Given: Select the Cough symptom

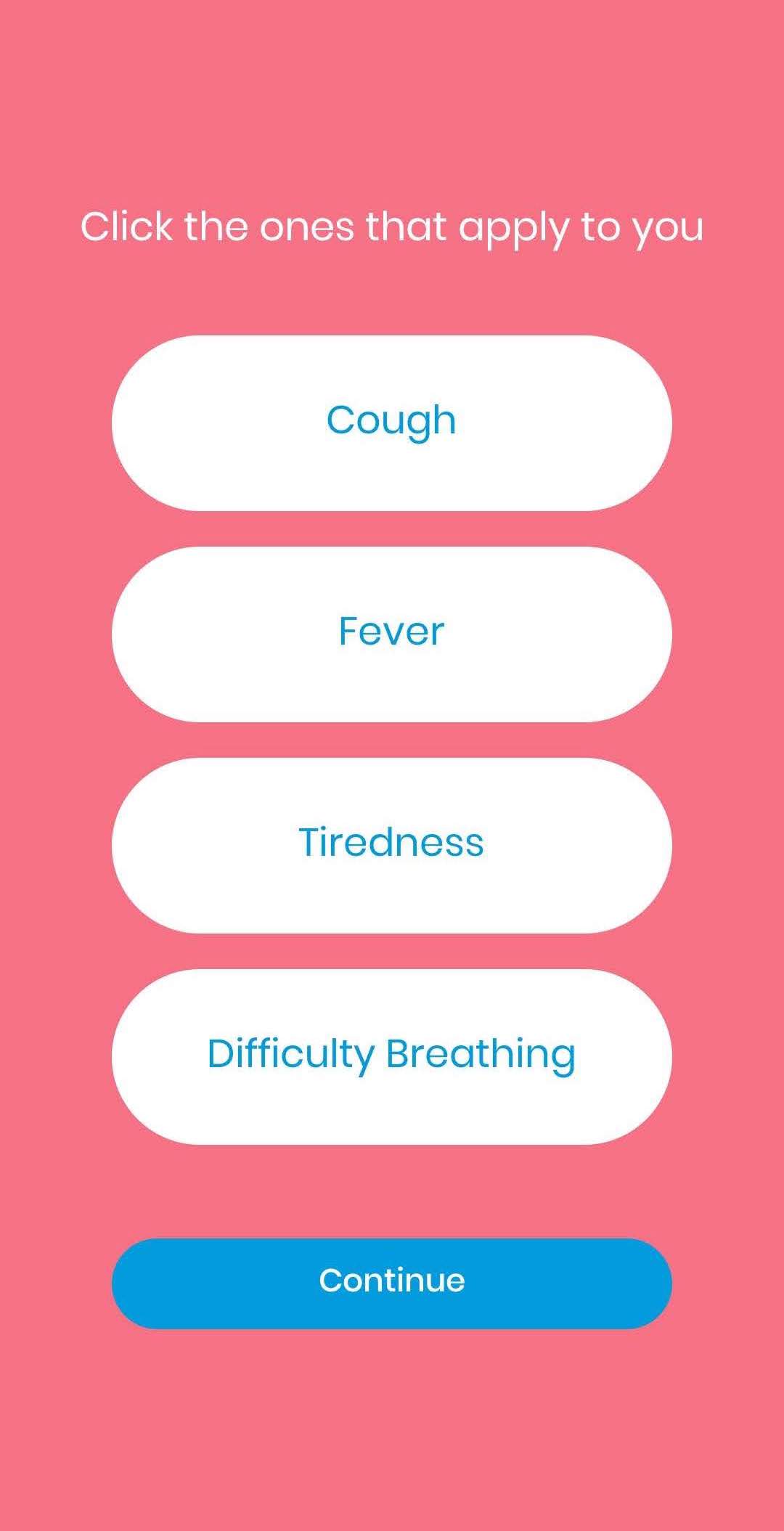Looking at the screenshot, I should pos(391,422).
